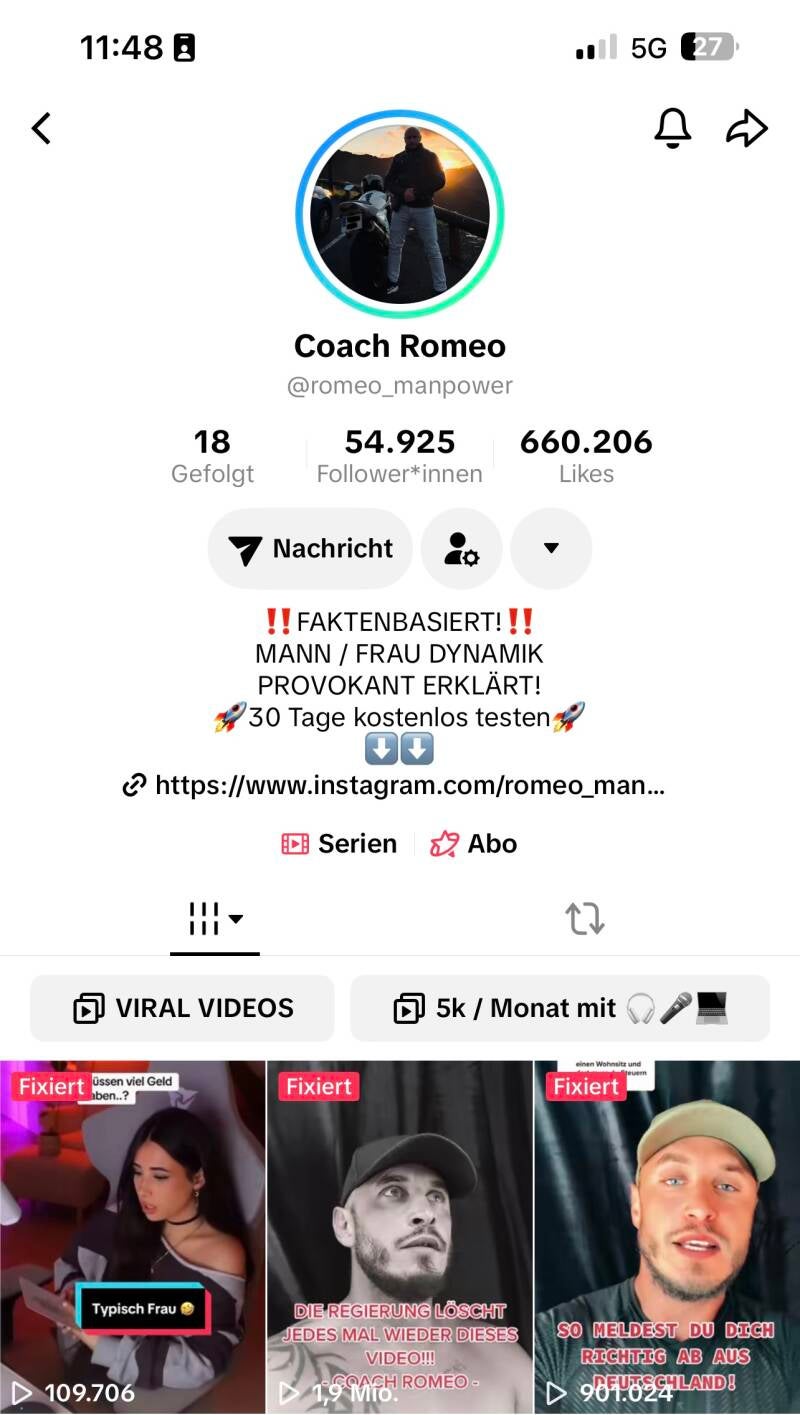800x1415 pixels.
Task: Open the 5k / Monat mit playlist
Action: [560, 1008]
